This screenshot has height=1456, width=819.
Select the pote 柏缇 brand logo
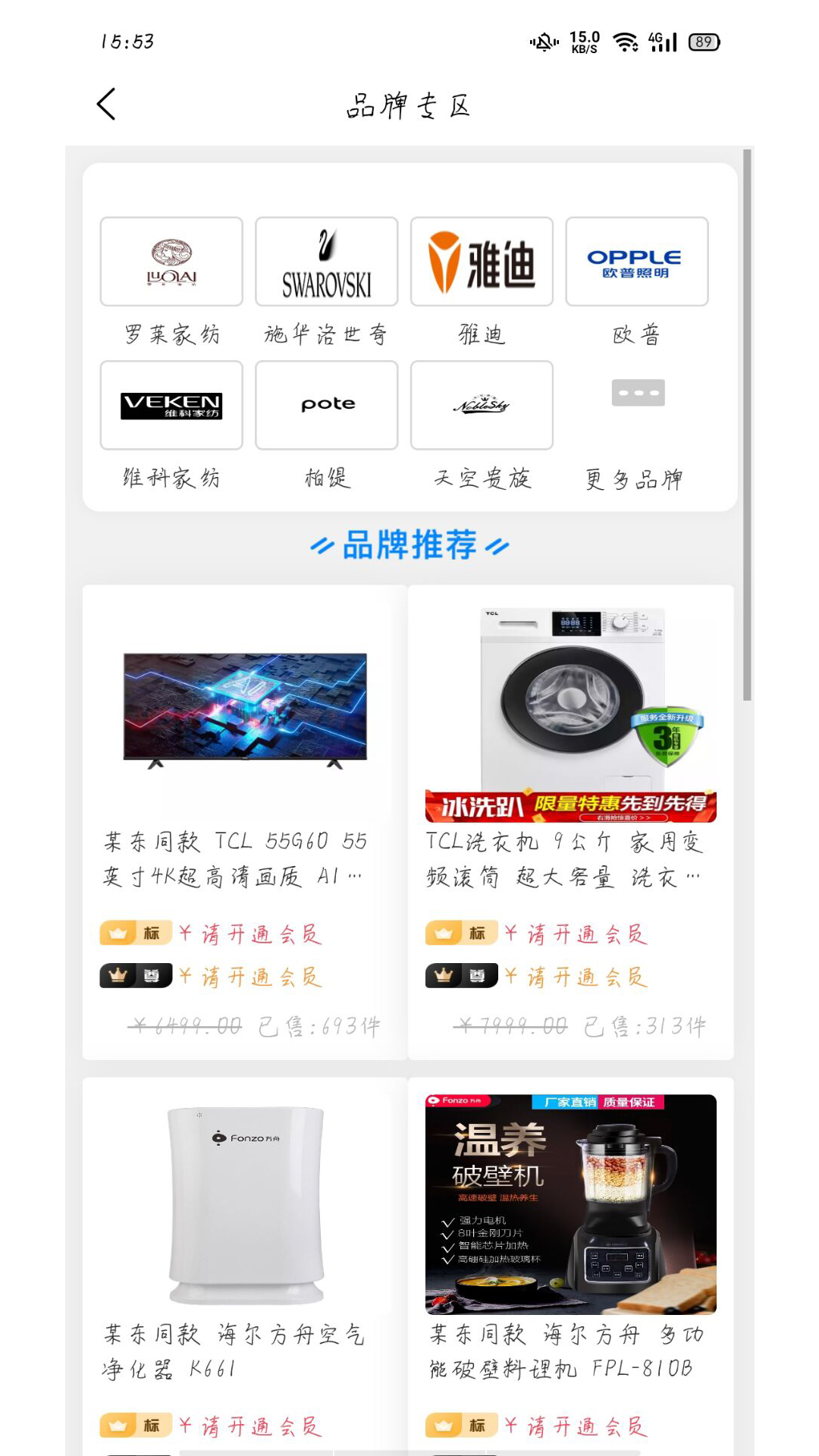pos(326,405)
